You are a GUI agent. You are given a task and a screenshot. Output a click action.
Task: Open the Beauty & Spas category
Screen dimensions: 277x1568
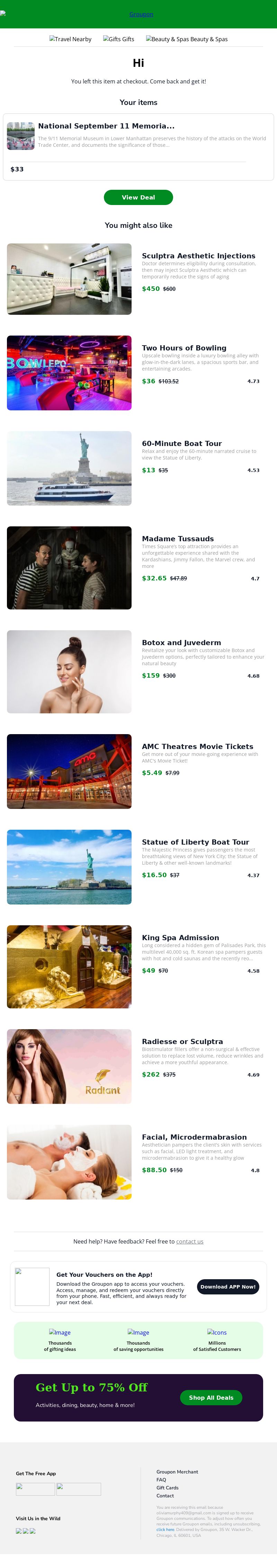tap(187, 39)
